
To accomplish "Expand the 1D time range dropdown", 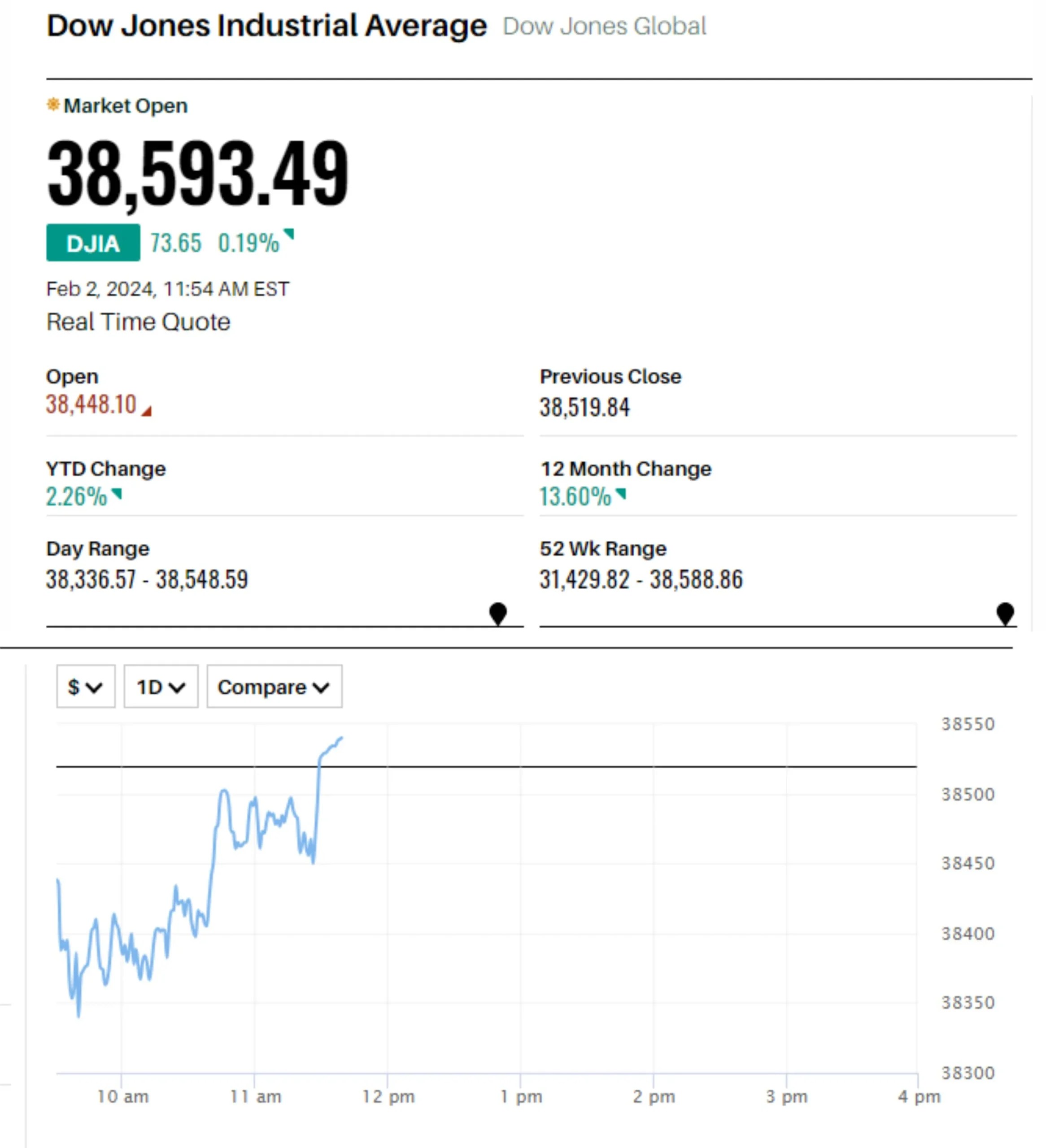I will (161, 687).
